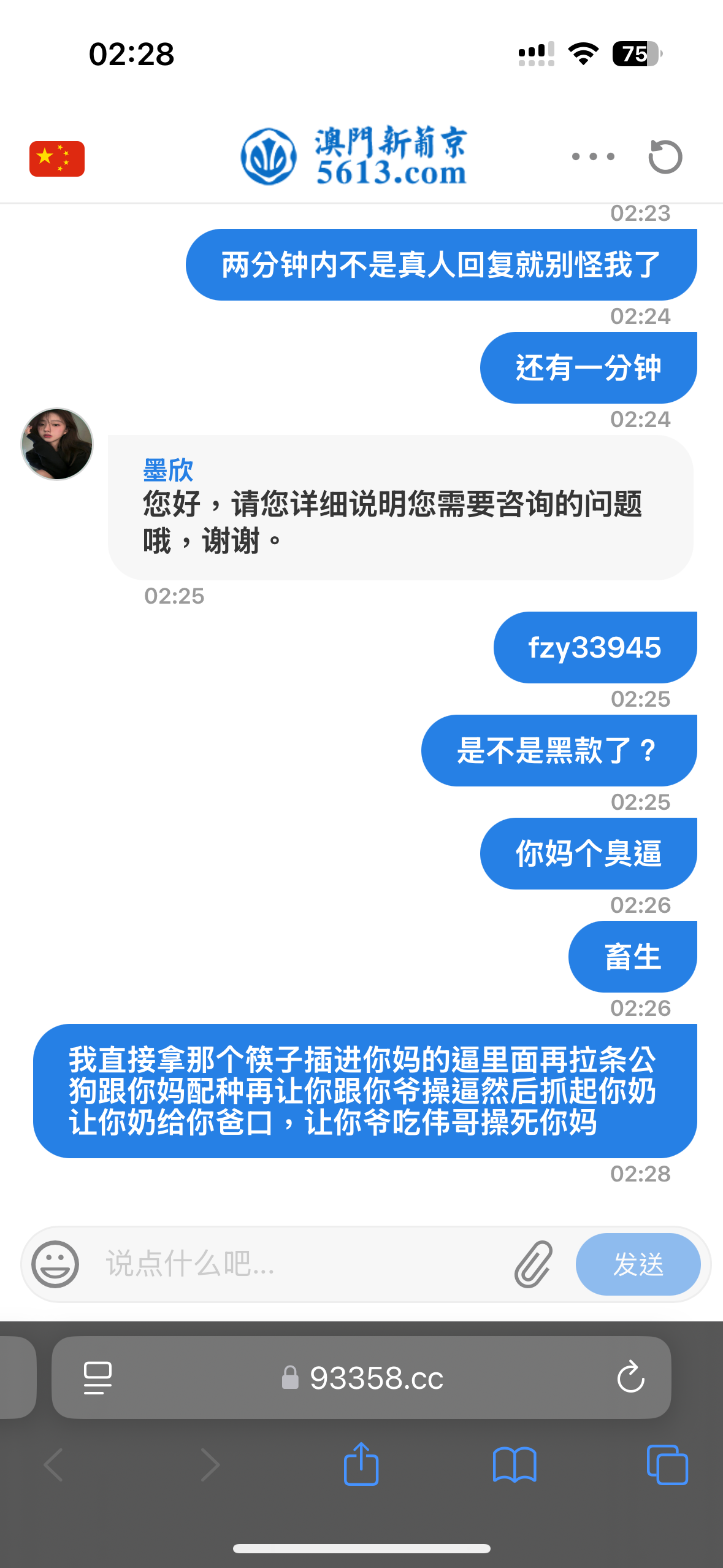Viewport: 723px width, 1568px height.
Task: Open the 93358.cc address bar
Action: point(375,1378)
